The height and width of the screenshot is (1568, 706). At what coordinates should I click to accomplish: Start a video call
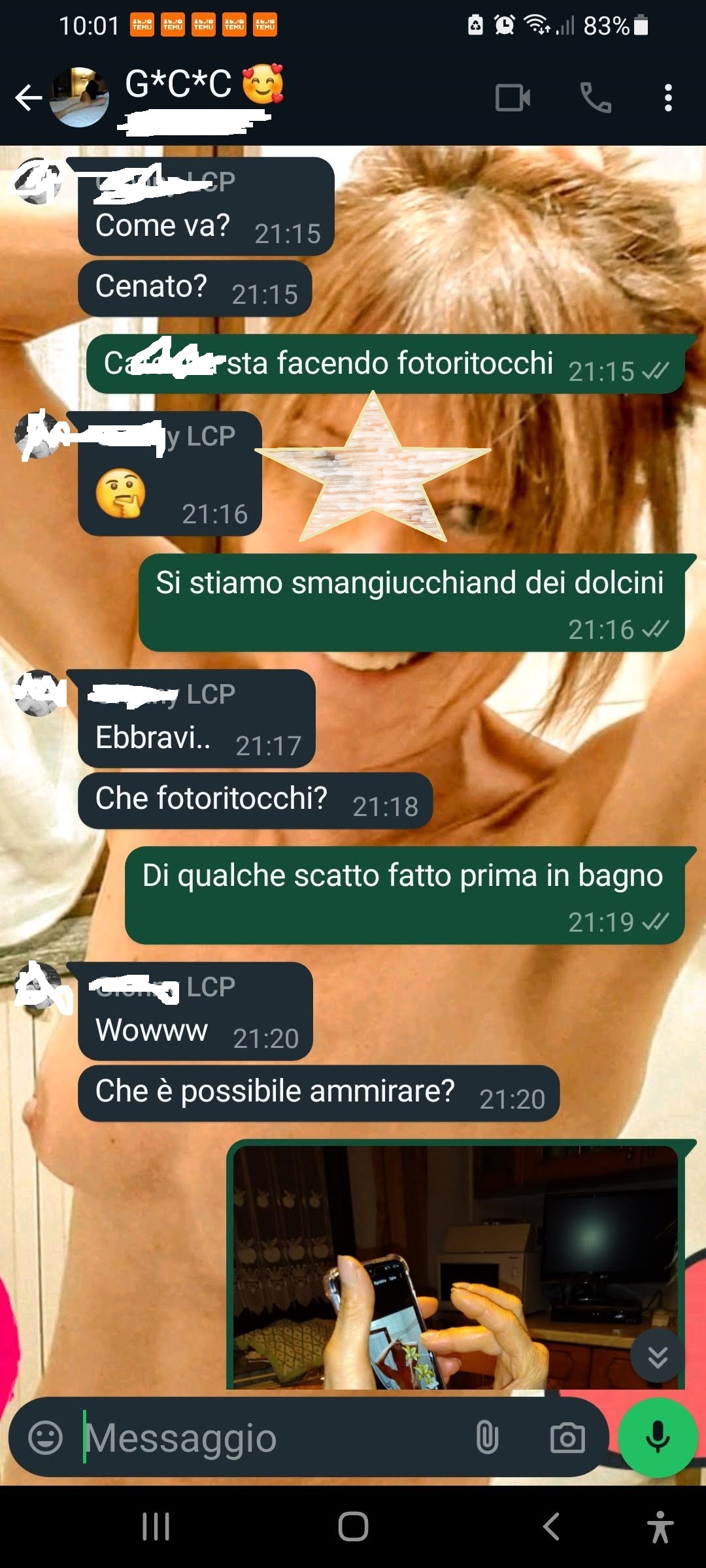coord(513,98)
